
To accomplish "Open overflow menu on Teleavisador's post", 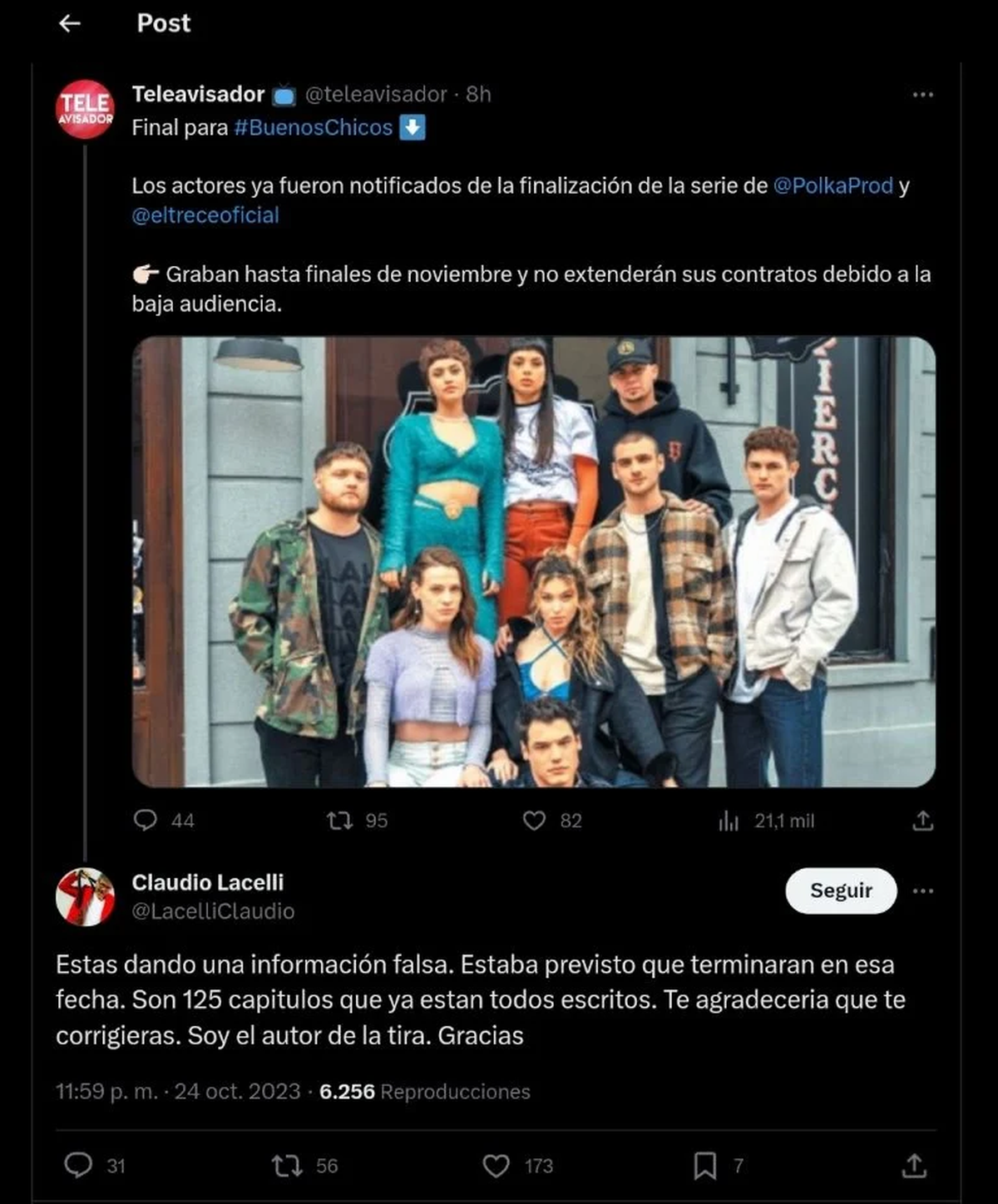I will 922,95.
